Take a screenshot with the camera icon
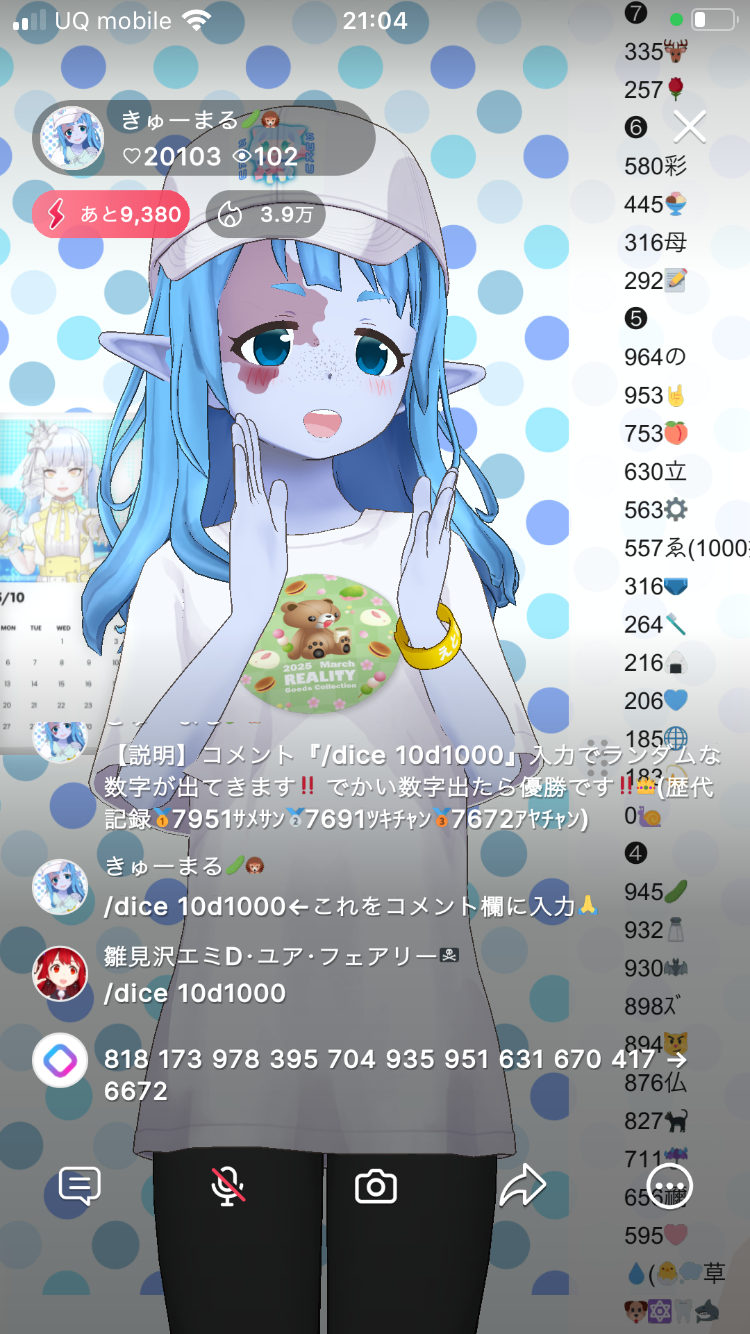750x1334 pixels. [x=376, y=1187]
